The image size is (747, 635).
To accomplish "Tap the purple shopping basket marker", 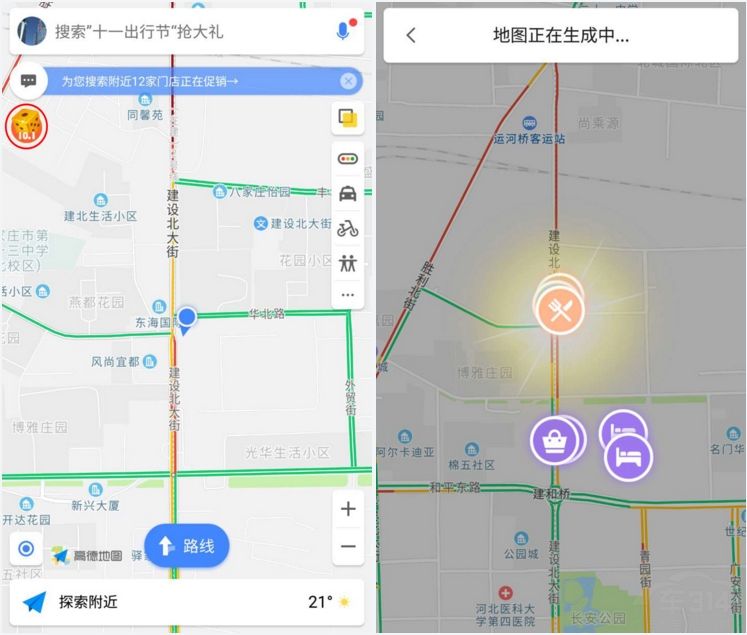I will (x=551, y=440).
